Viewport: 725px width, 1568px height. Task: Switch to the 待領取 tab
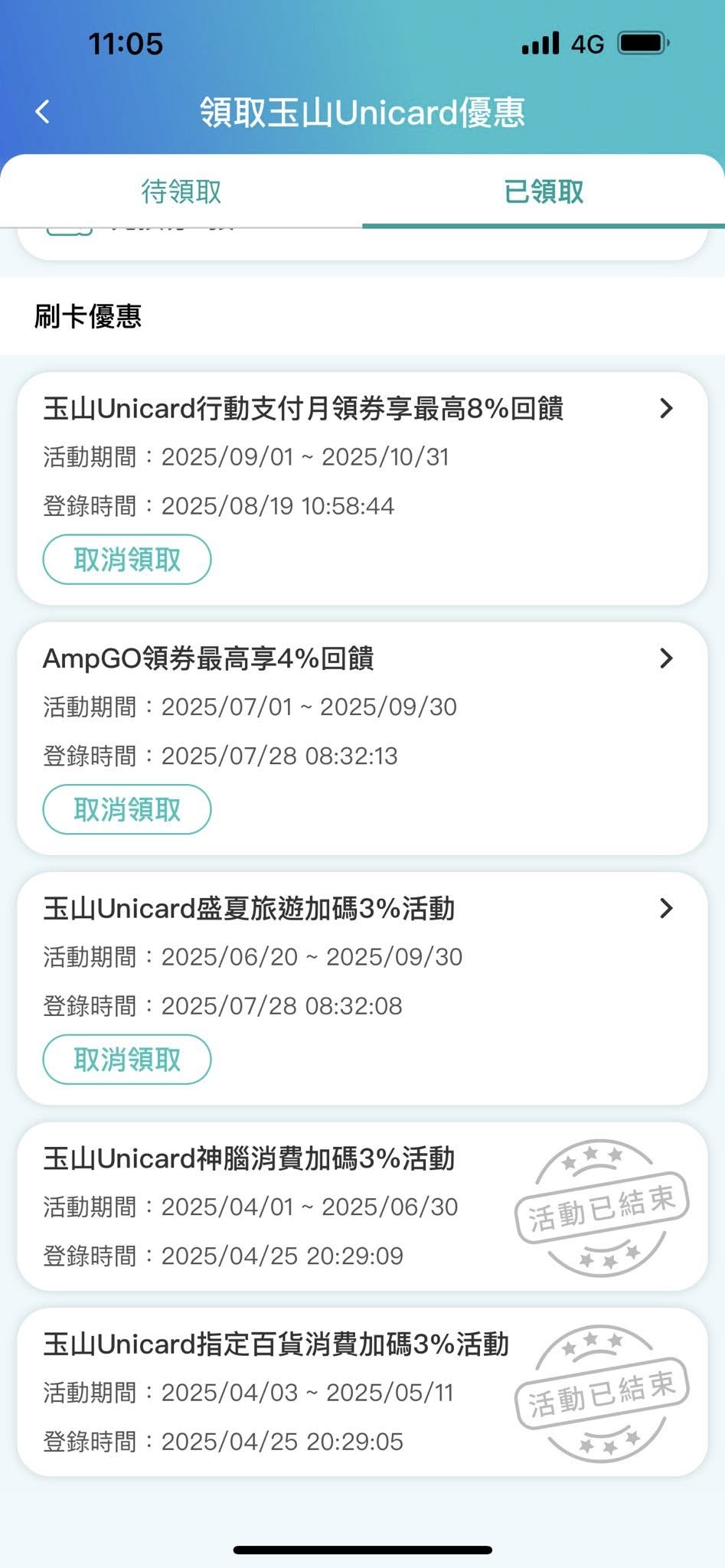pos(181,191)
